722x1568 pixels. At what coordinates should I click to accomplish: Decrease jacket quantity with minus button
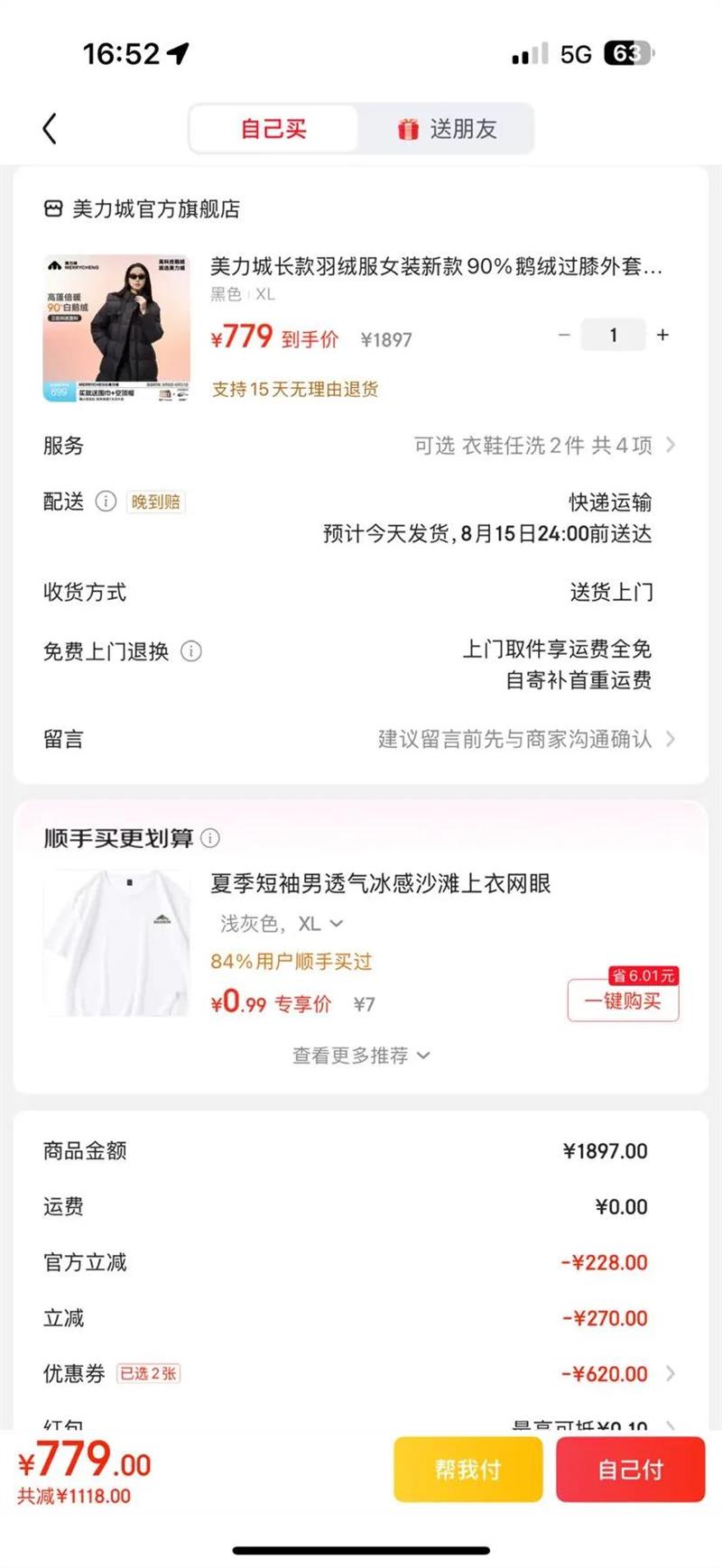(564, 335)
